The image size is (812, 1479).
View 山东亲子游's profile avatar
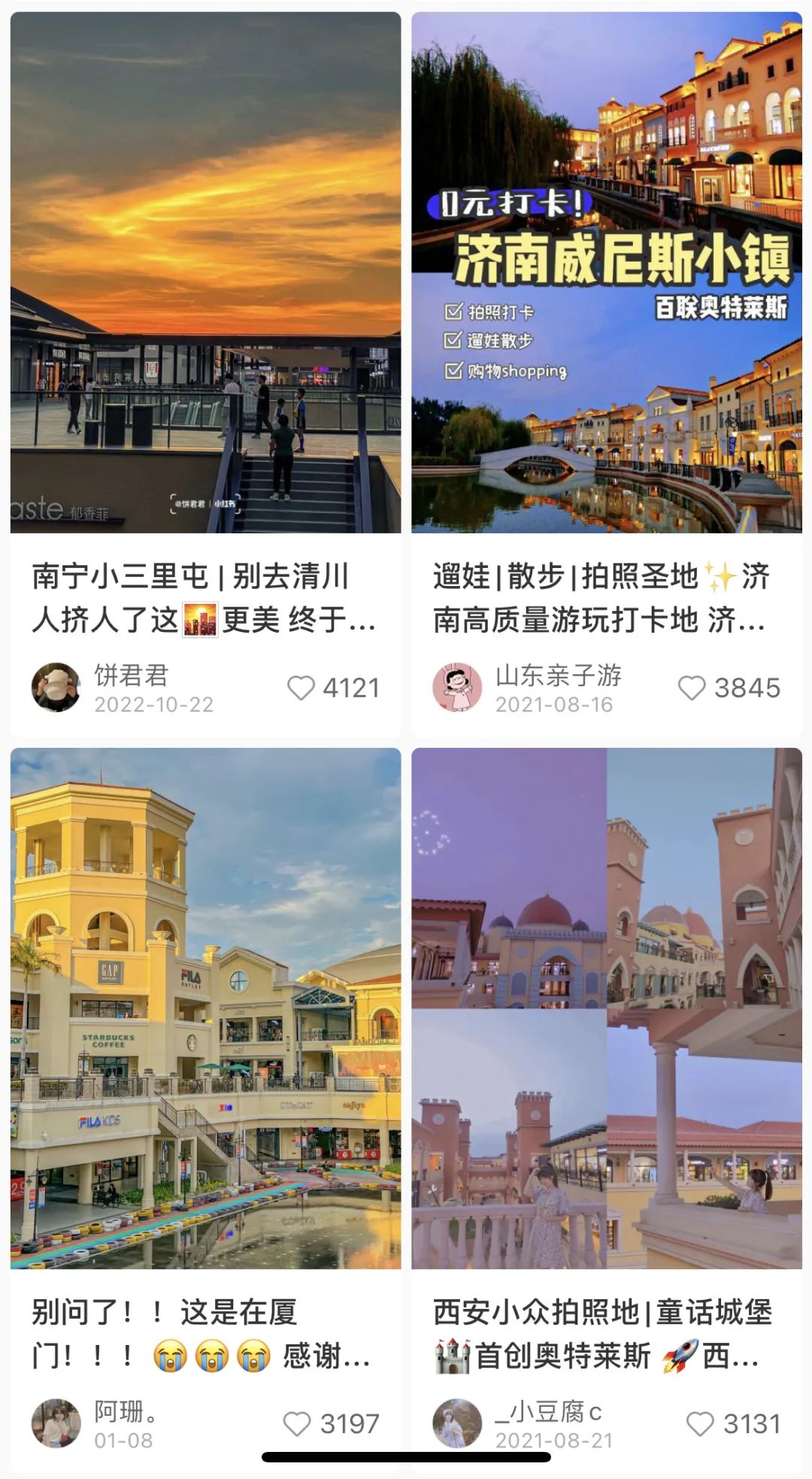[x=457, y=687]
